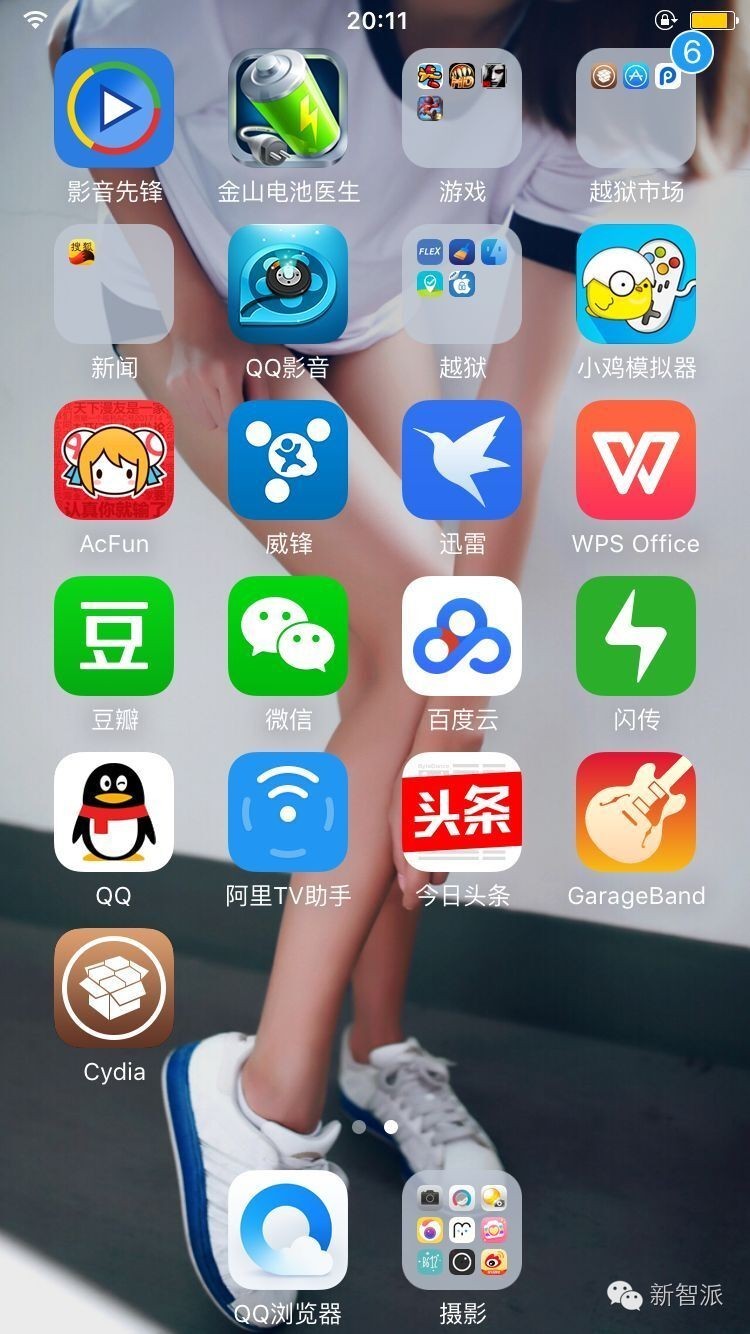The image size is (750, 1334).
Task: Launch QQ影音 player
Action: pos(288,284)
